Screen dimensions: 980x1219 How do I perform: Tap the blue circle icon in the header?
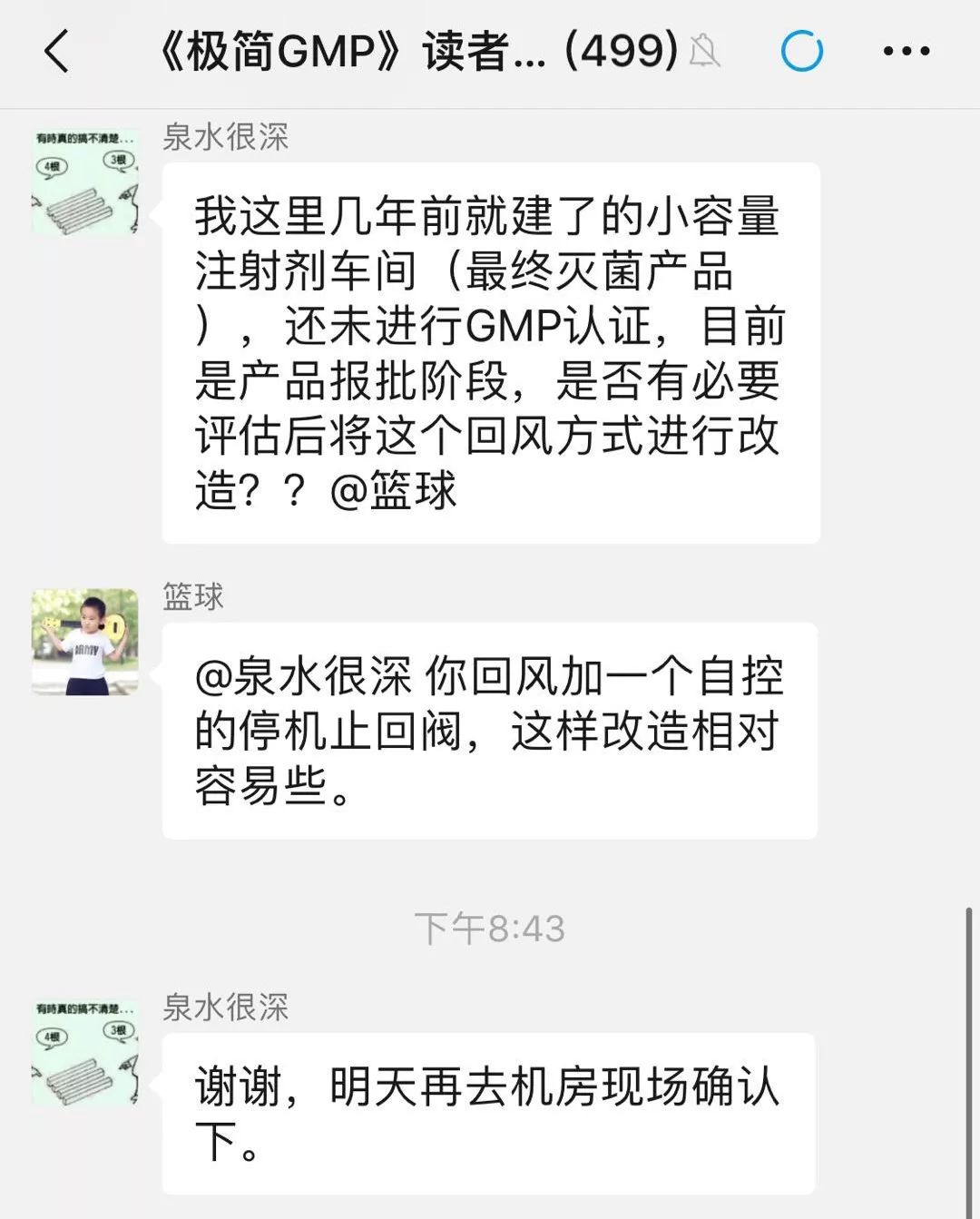click(802, 51)
